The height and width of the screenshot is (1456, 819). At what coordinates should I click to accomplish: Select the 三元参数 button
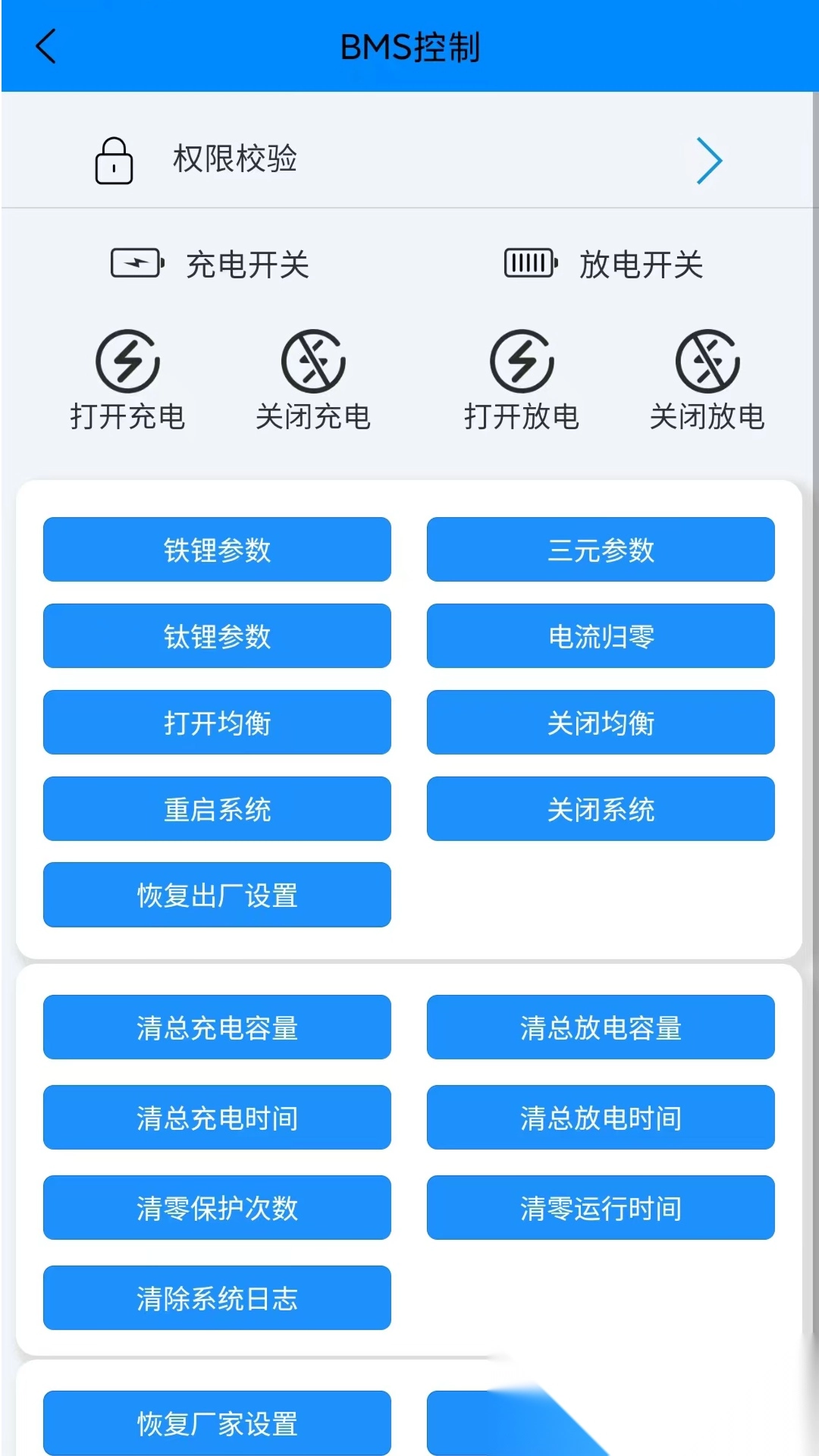[x=601, y=550]
